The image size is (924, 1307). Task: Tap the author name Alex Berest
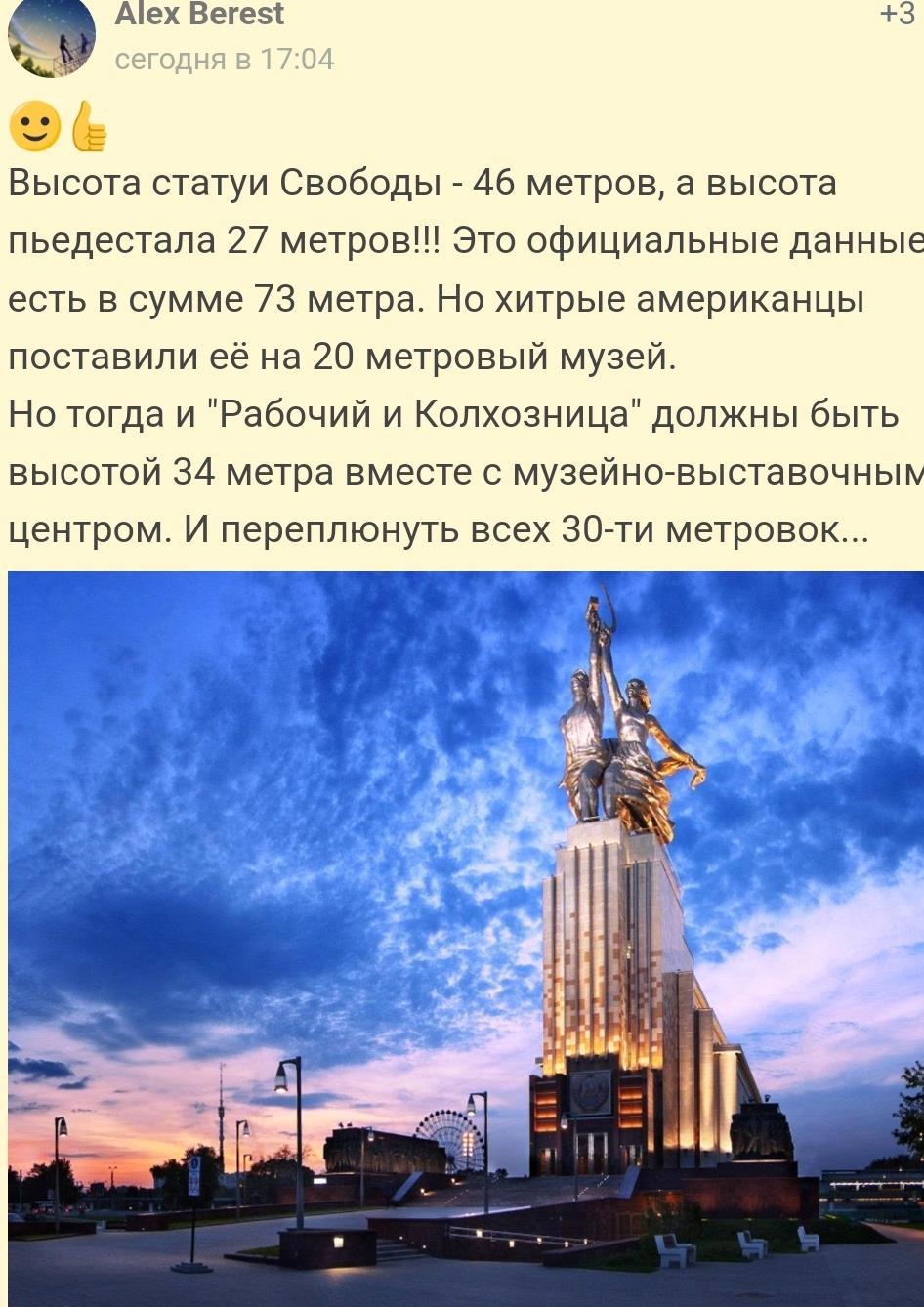click(x=199, y=15)
